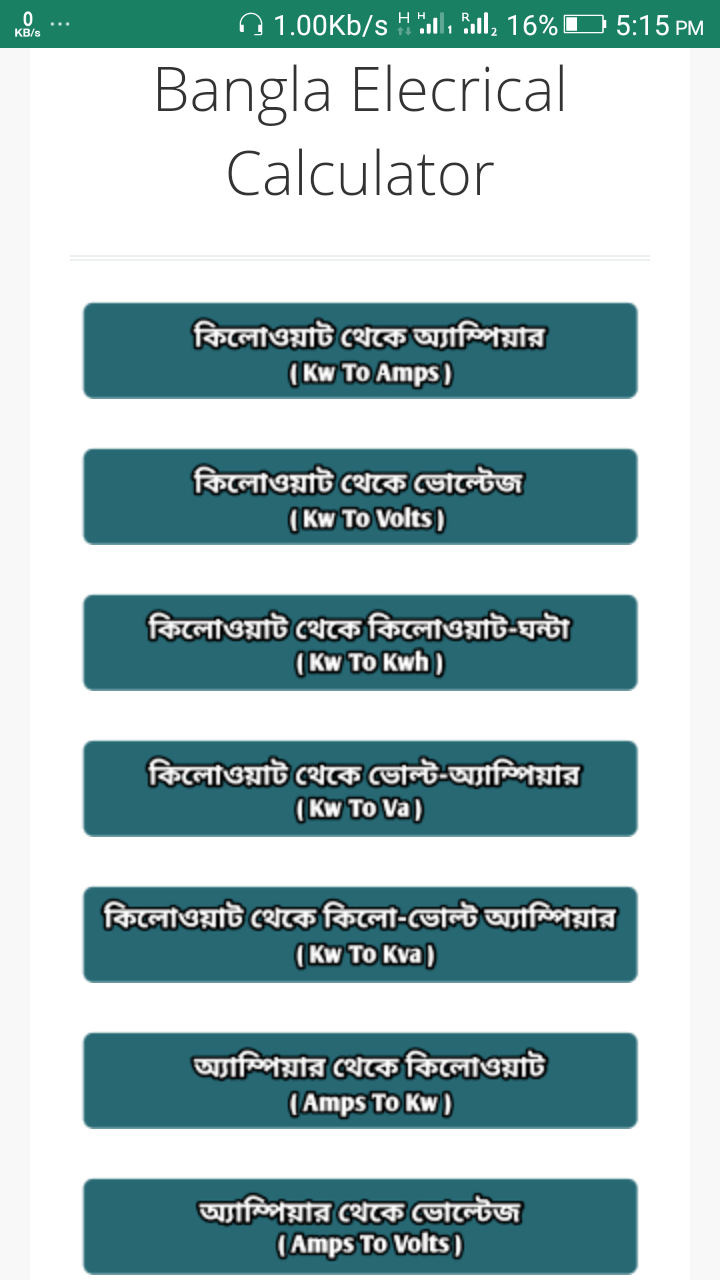Select Amps To Volts conversion

[360, 1226]
